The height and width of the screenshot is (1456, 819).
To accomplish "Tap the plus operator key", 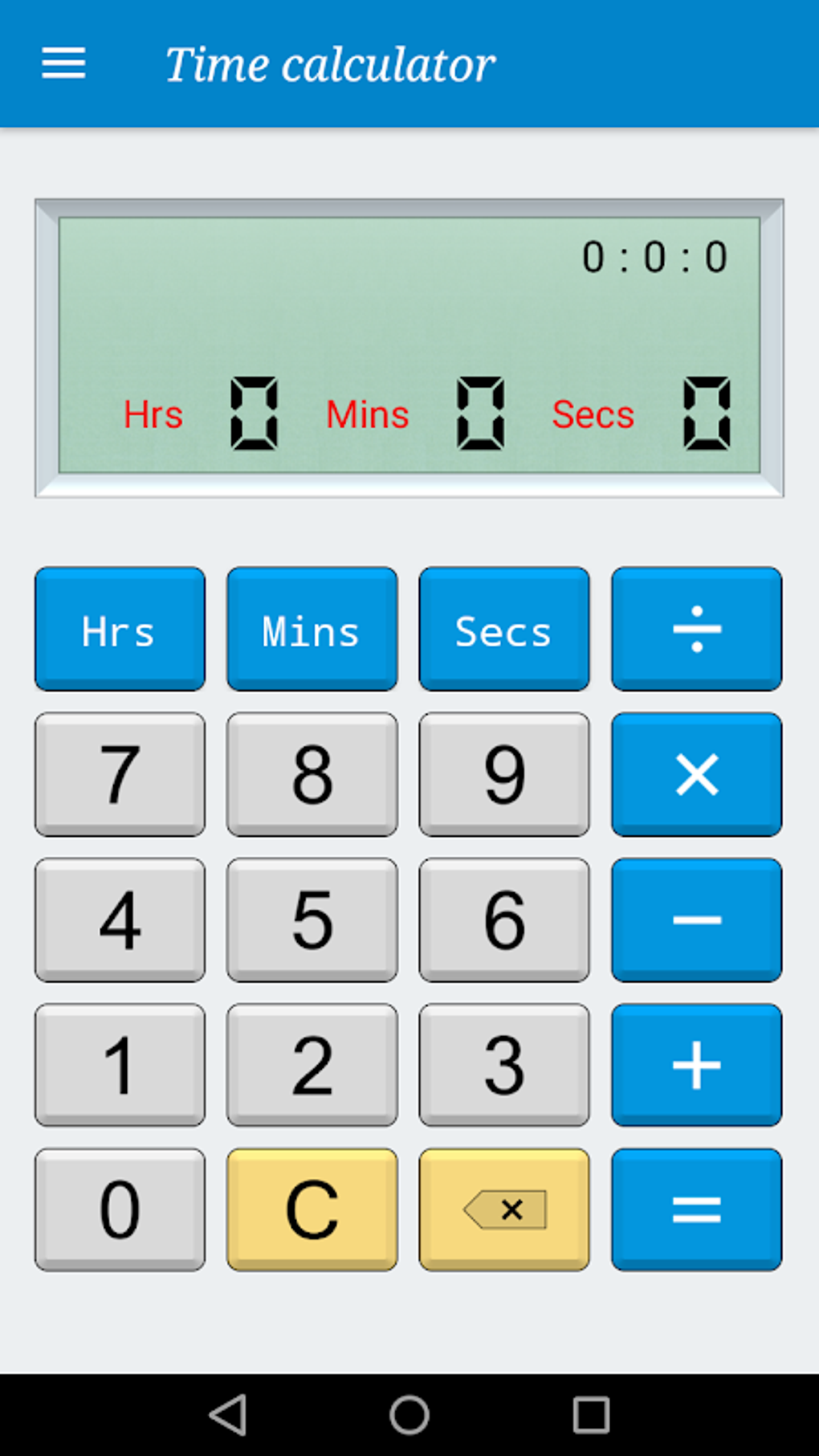I will 696,1065.
